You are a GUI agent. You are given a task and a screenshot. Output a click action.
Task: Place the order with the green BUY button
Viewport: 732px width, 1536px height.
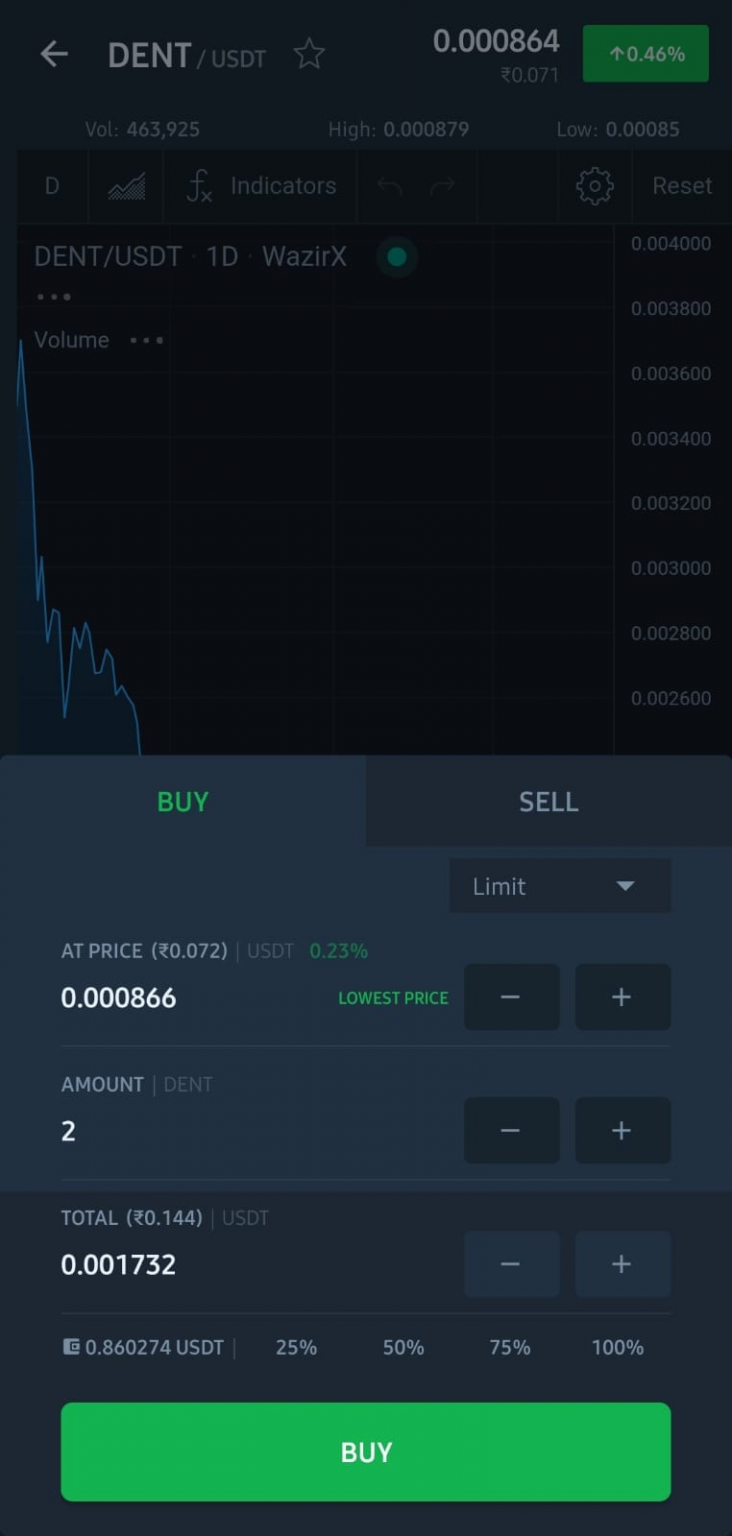tap(366, 1452)
